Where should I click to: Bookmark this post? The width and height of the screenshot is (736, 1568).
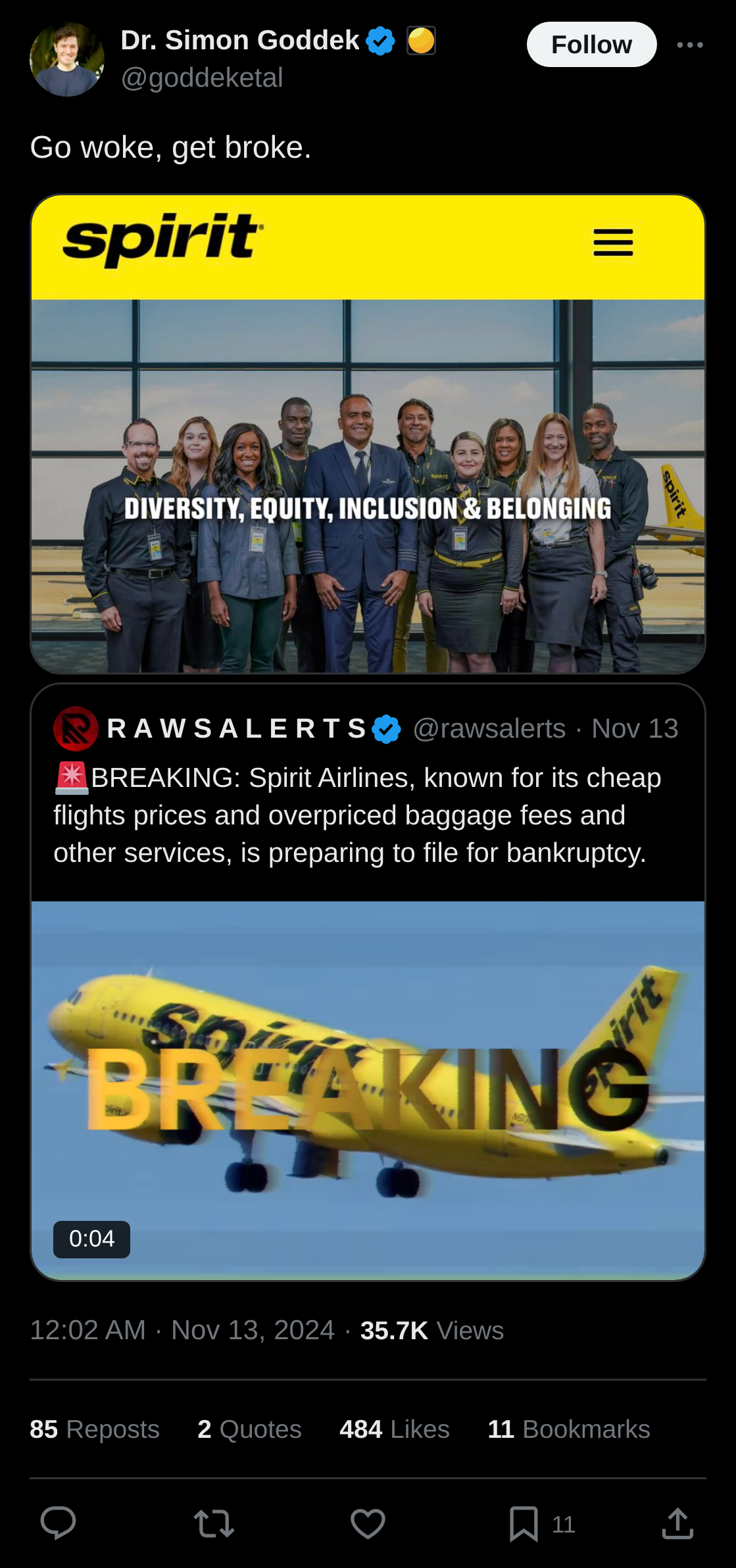524,1523
